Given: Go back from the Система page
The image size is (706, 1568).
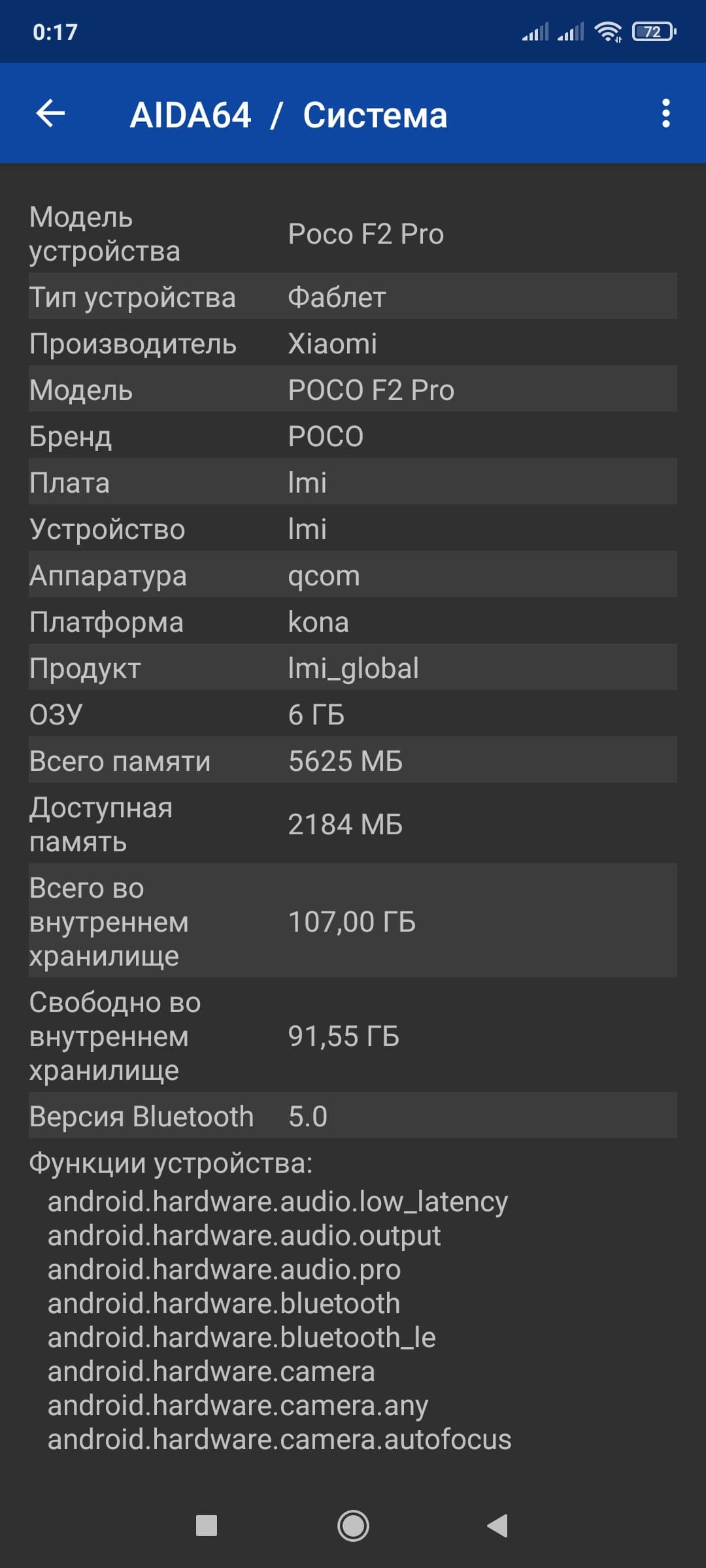Looking at the screenshot, I should click(50, 114).
